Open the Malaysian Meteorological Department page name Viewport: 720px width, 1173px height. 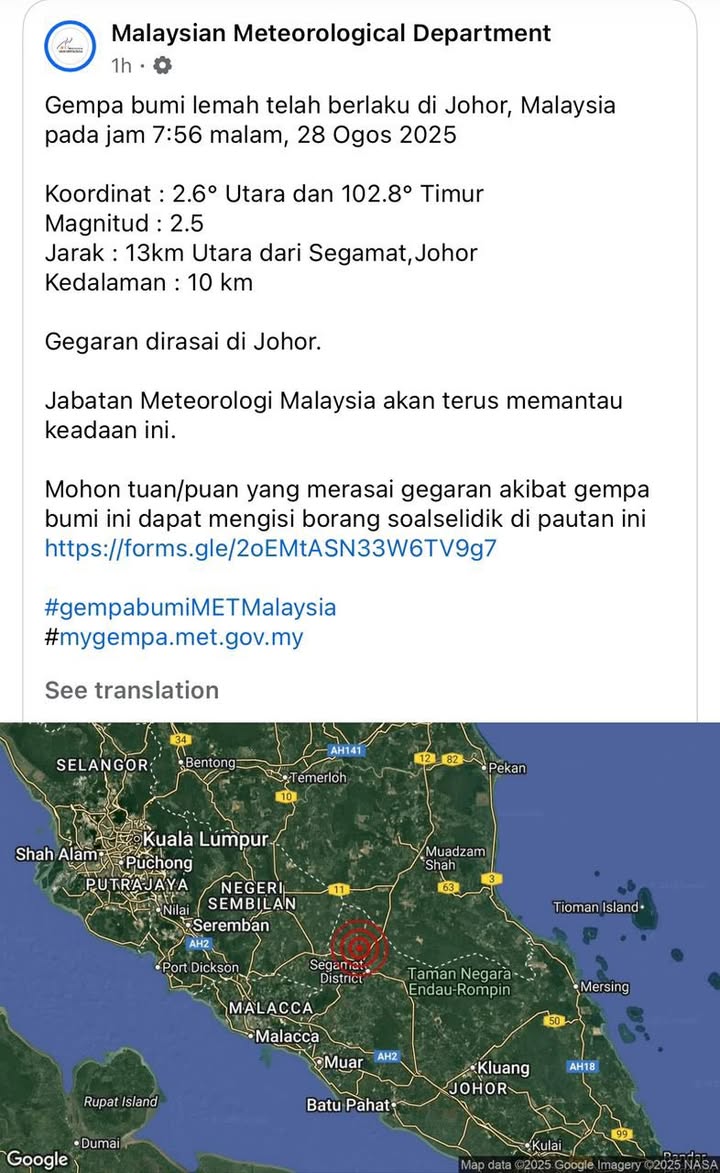point(331,33)
